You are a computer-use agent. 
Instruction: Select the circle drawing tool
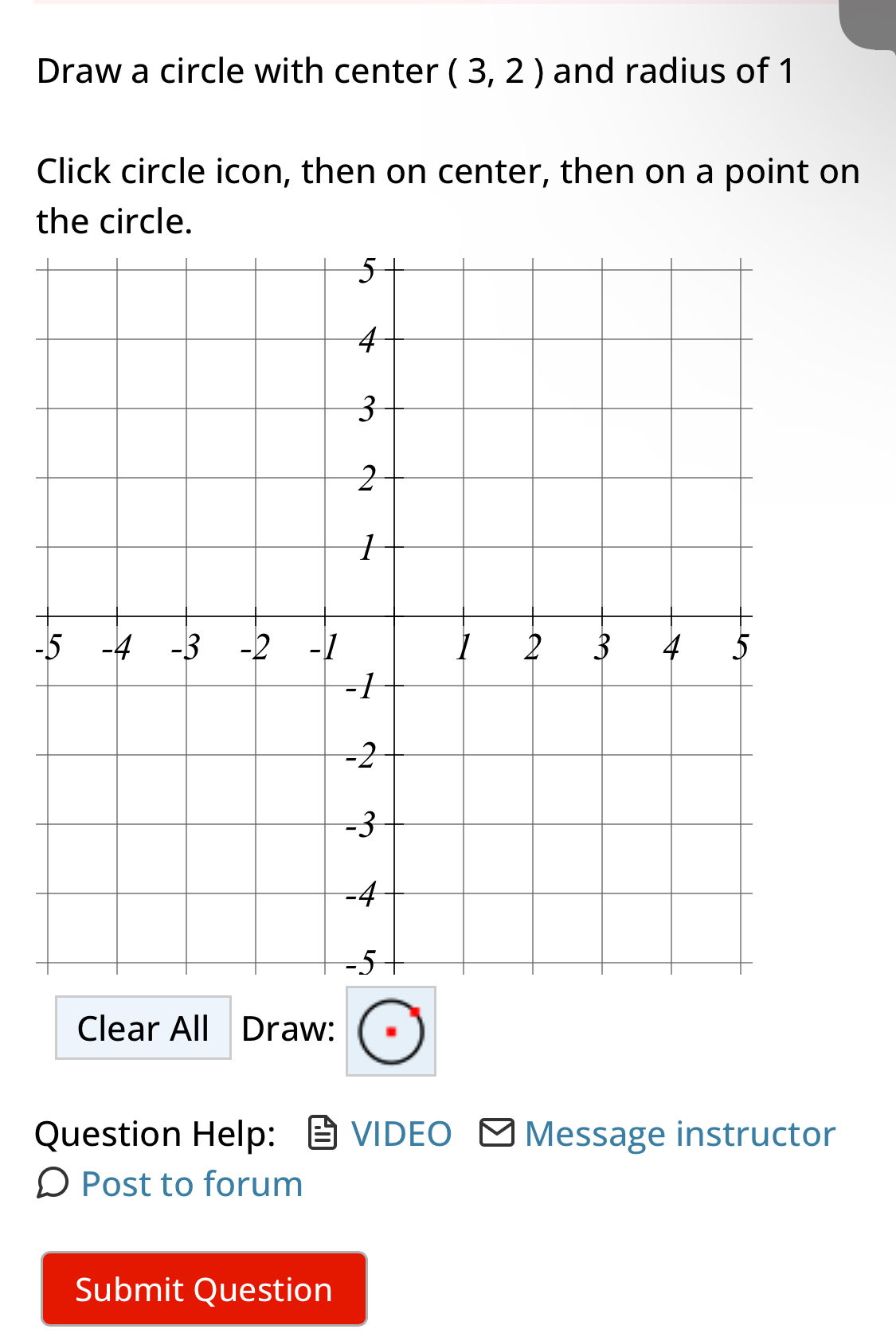point(390,1031)
